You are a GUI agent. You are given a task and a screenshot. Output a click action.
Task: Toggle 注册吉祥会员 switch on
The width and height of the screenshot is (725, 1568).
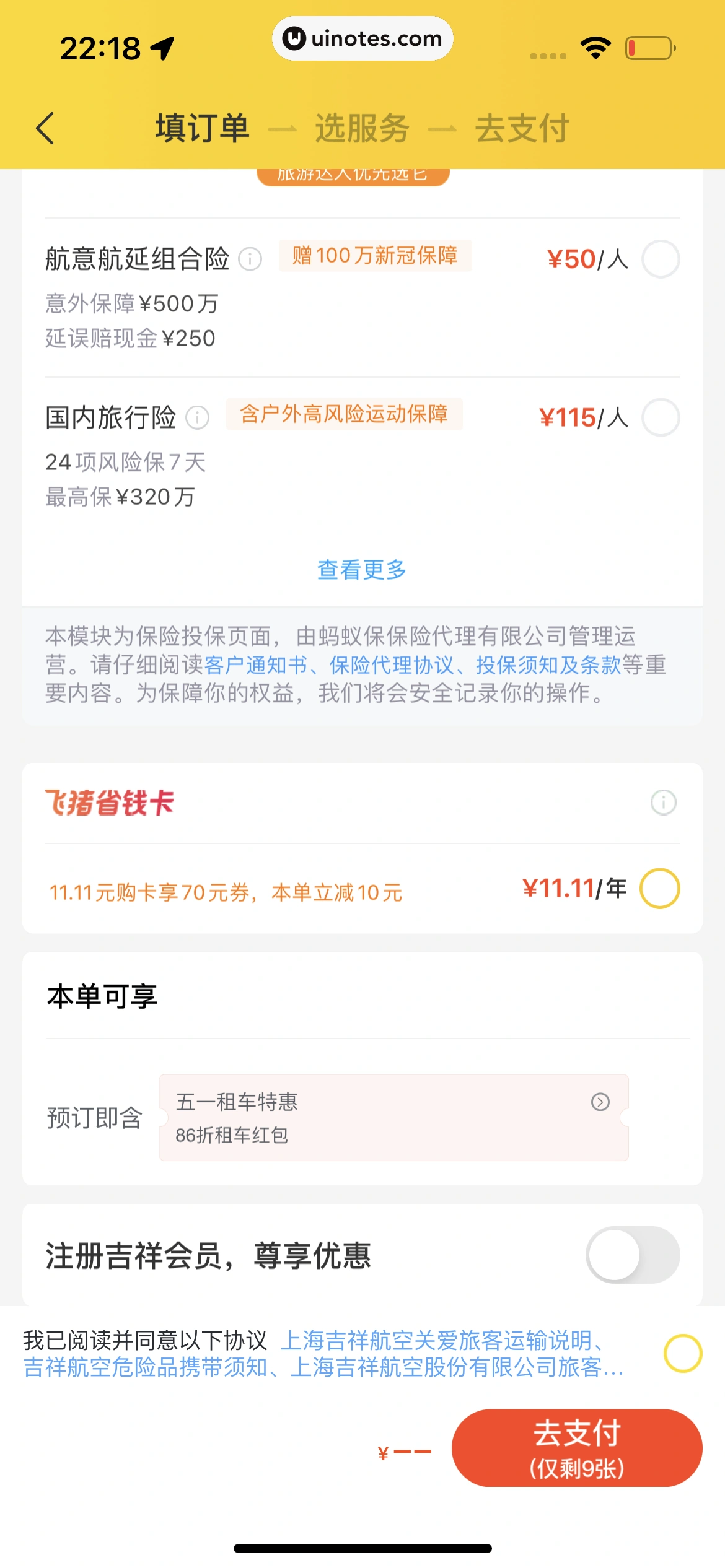tap(632, 1255)
